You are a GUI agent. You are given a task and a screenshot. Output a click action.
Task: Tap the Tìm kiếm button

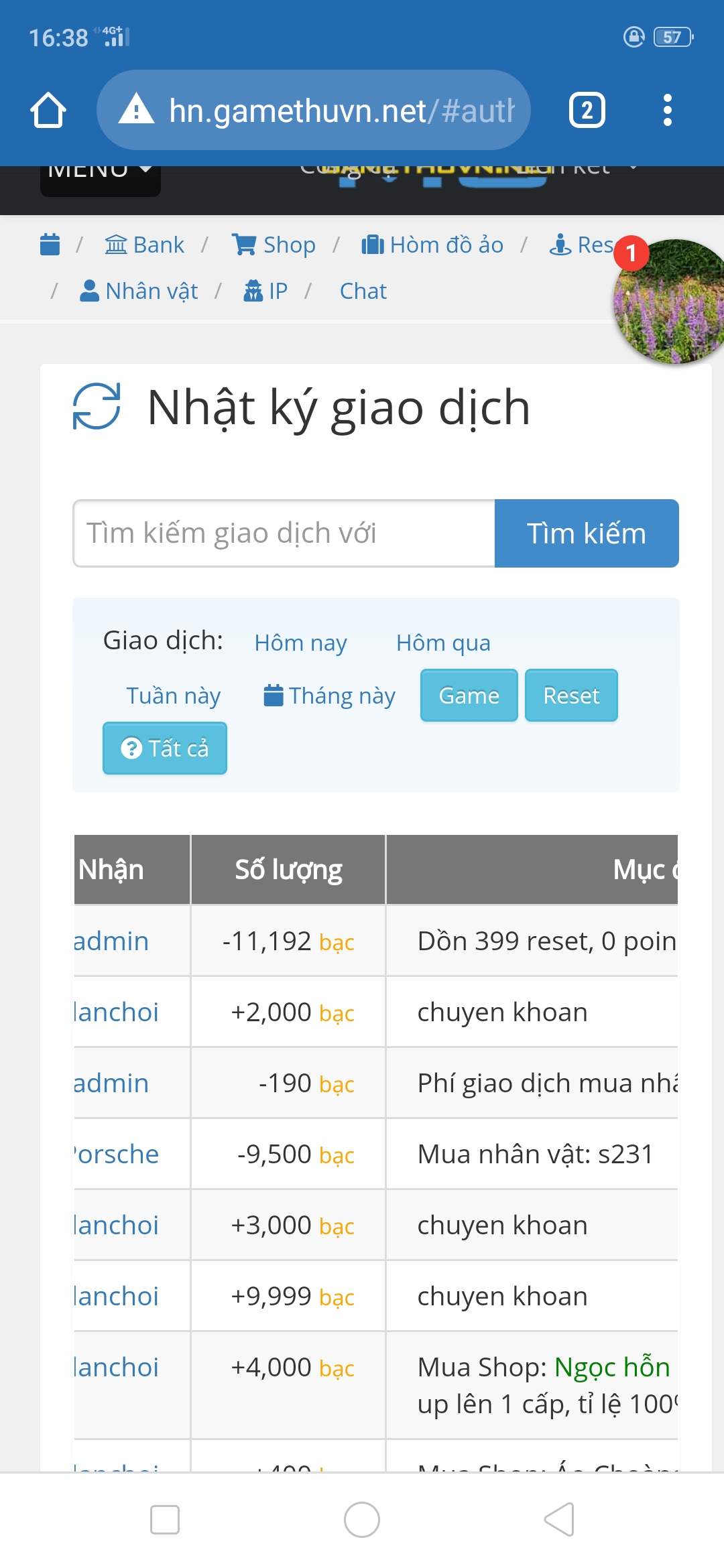[x=587, y=533]
